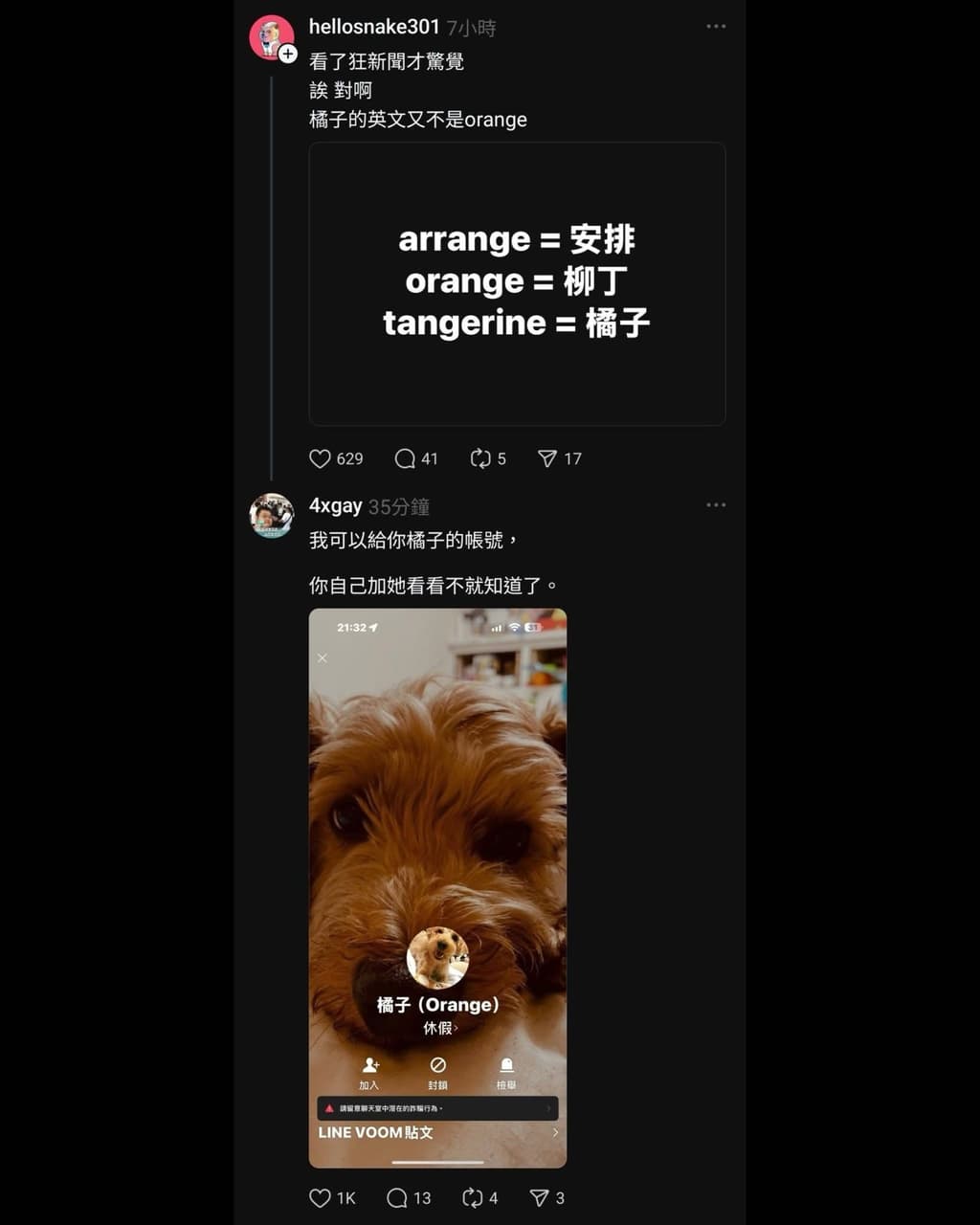Open the overflow menu on hellosnake301's post
Screen dimensions: 980x1225
[x=716, y=27]
